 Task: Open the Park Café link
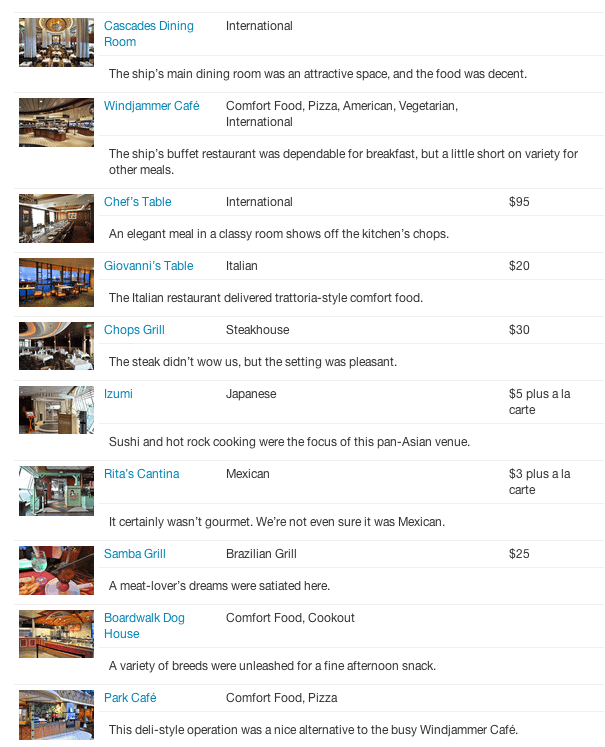[x=130, y=698]
